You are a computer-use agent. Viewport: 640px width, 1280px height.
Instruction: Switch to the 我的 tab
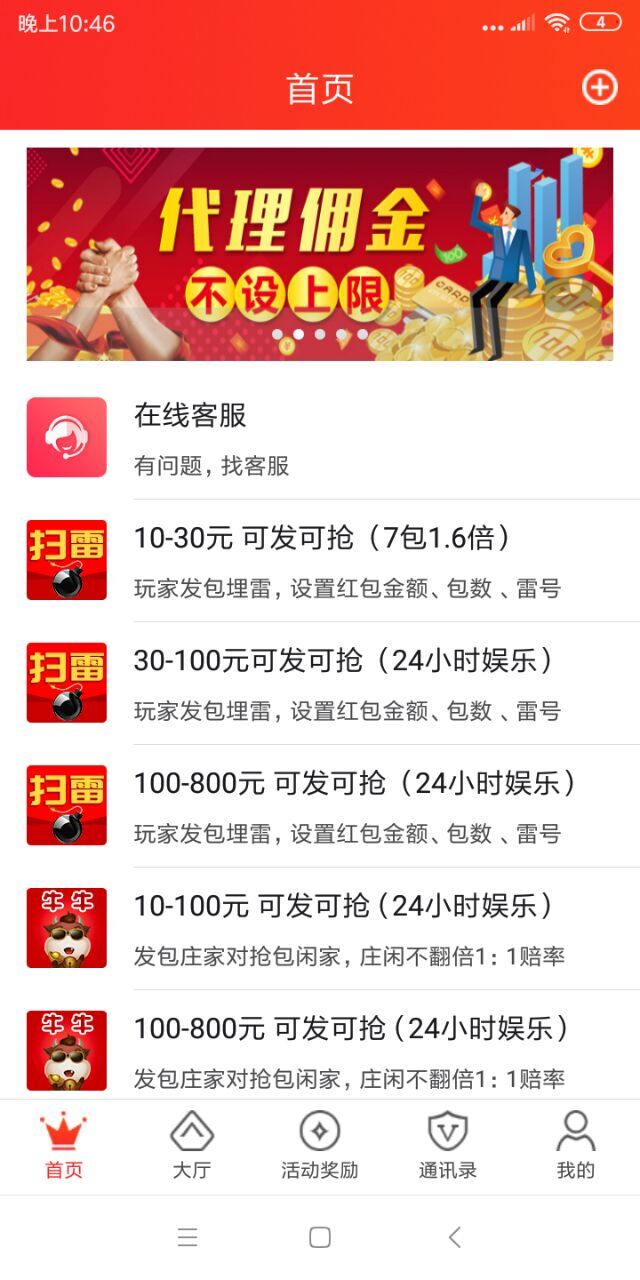pos(575,1146)
